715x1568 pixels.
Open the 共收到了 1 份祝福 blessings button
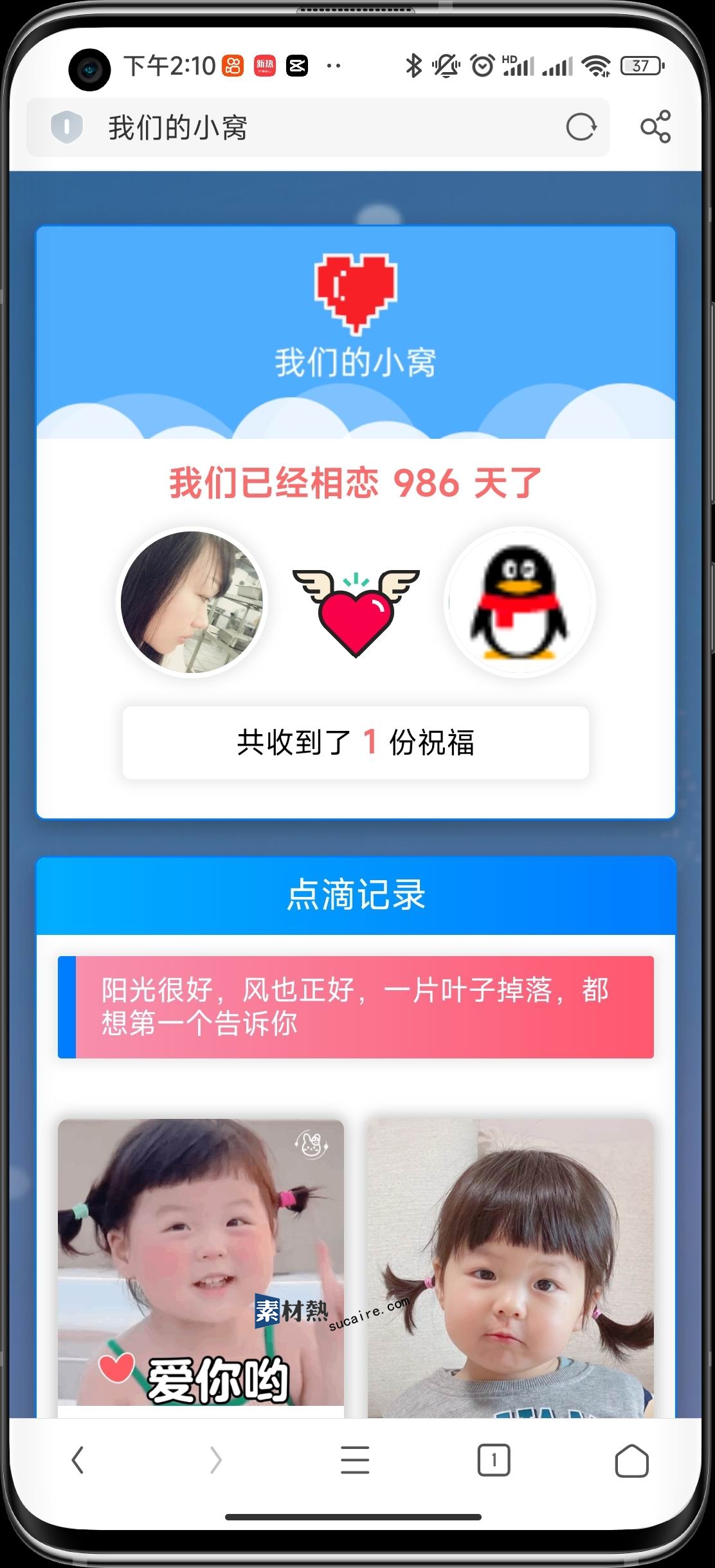(356, 742)
